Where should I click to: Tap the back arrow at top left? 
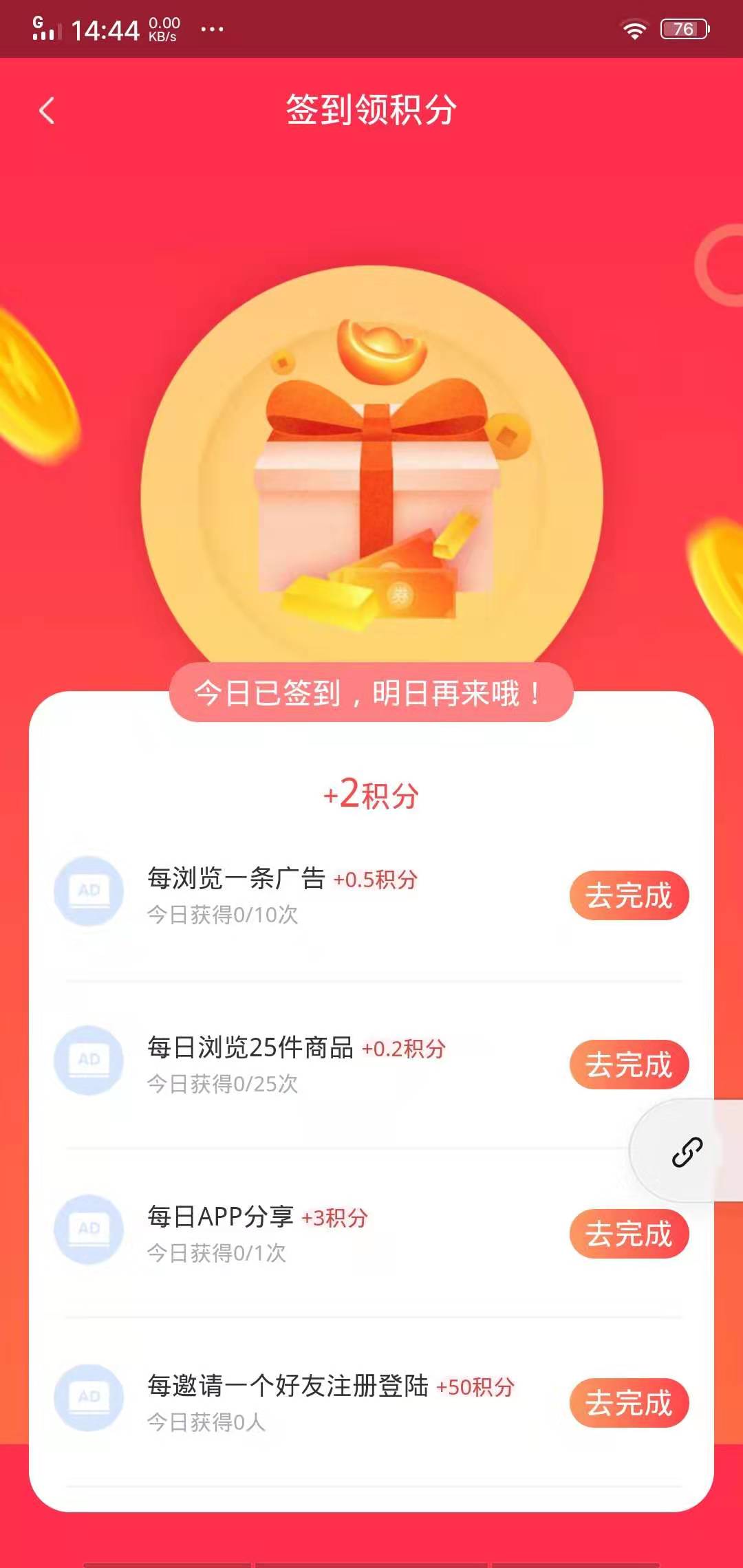[47, 110]
